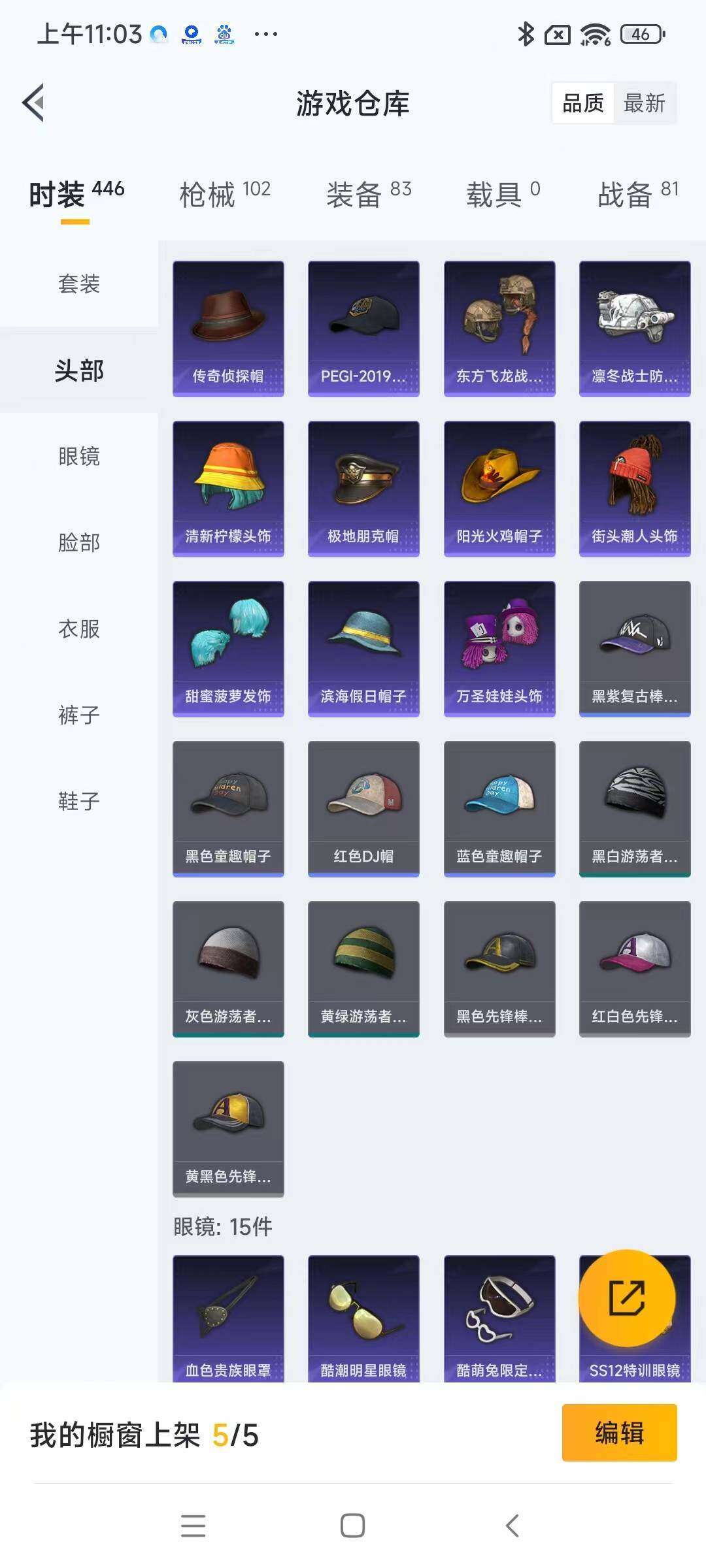Viewport: 706px width, 1568px height.
Task: Tap the system home button
Action: (x=353, y=1526)
